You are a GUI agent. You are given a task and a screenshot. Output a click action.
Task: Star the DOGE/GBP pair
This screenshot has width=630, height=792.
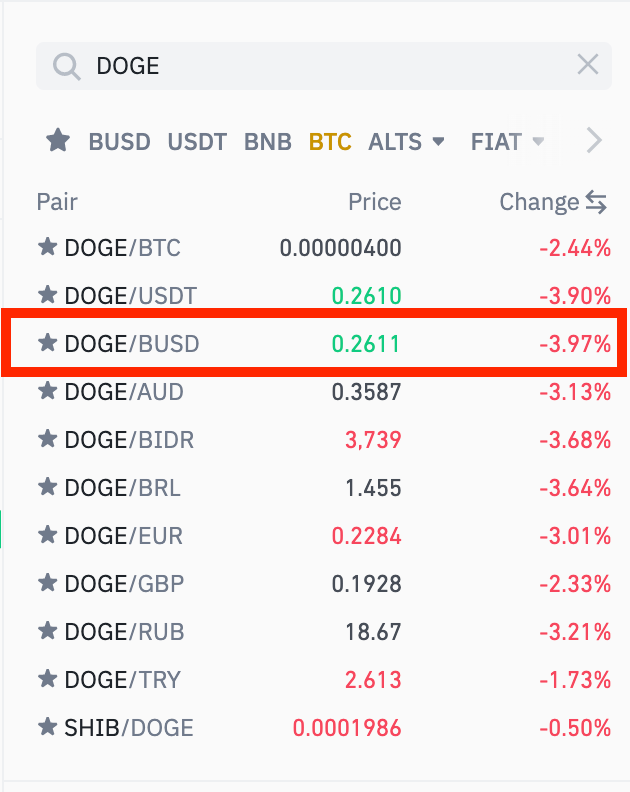tap(47, 584)
